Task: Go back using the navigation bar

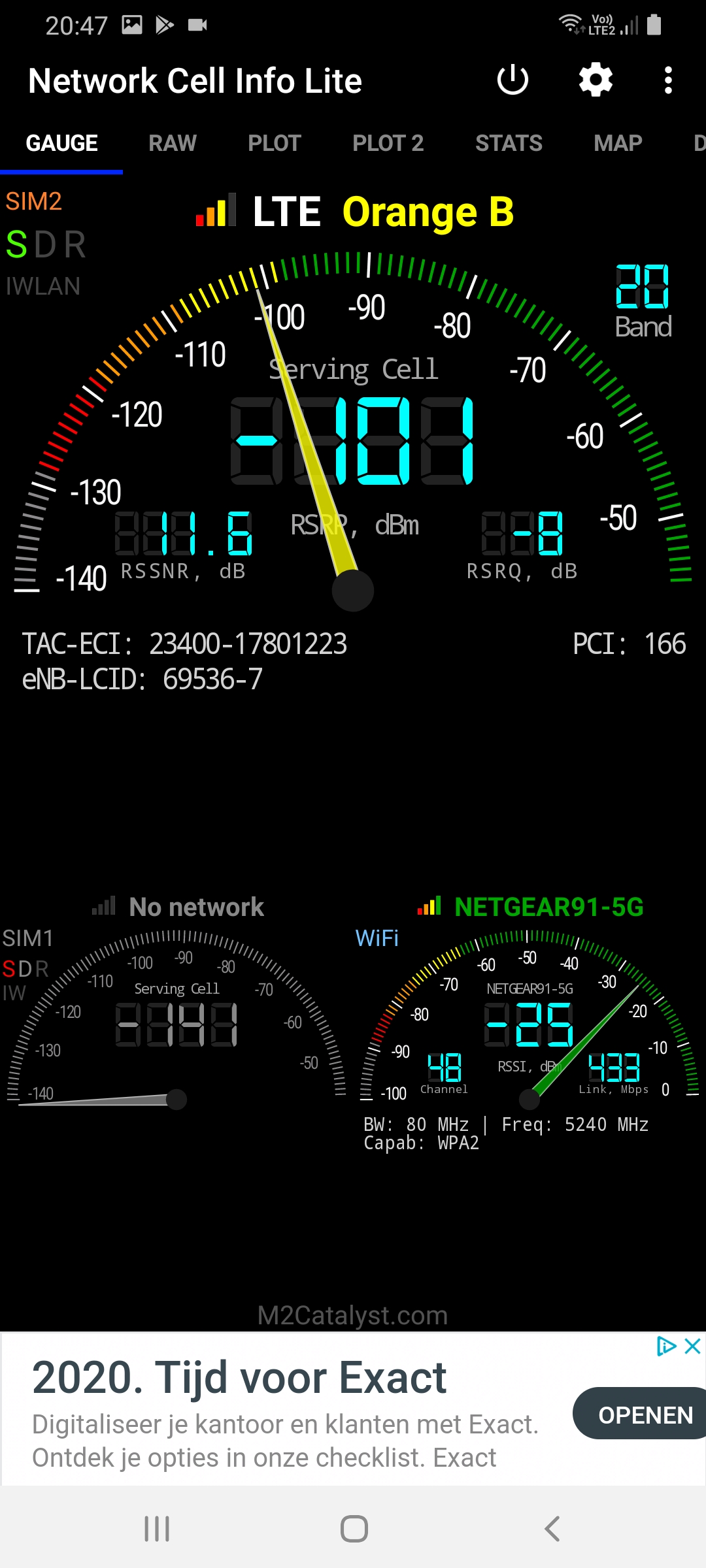Action: 552,1529
